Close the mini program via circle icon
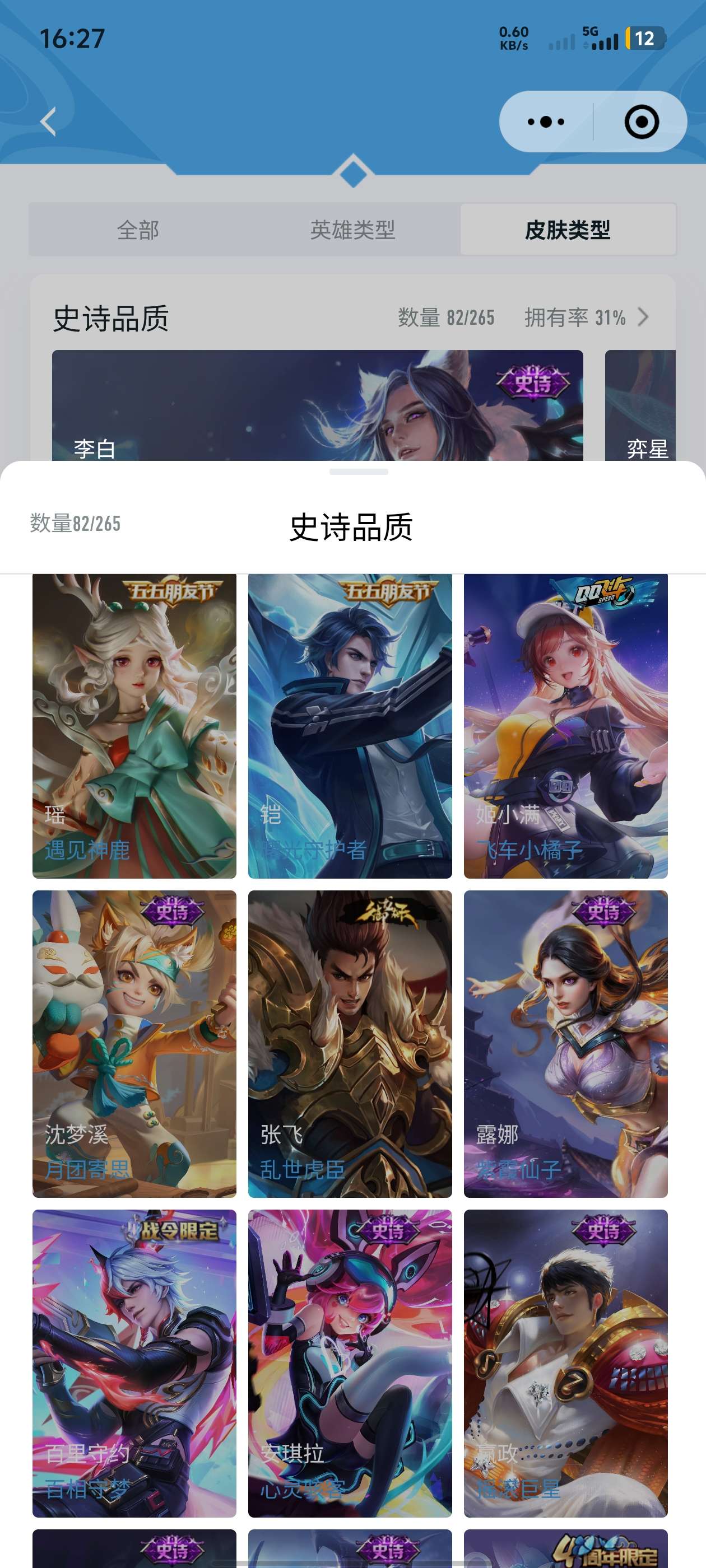Image resolution: width=706 pixels, height=1568 pixels. click(642, 122)
